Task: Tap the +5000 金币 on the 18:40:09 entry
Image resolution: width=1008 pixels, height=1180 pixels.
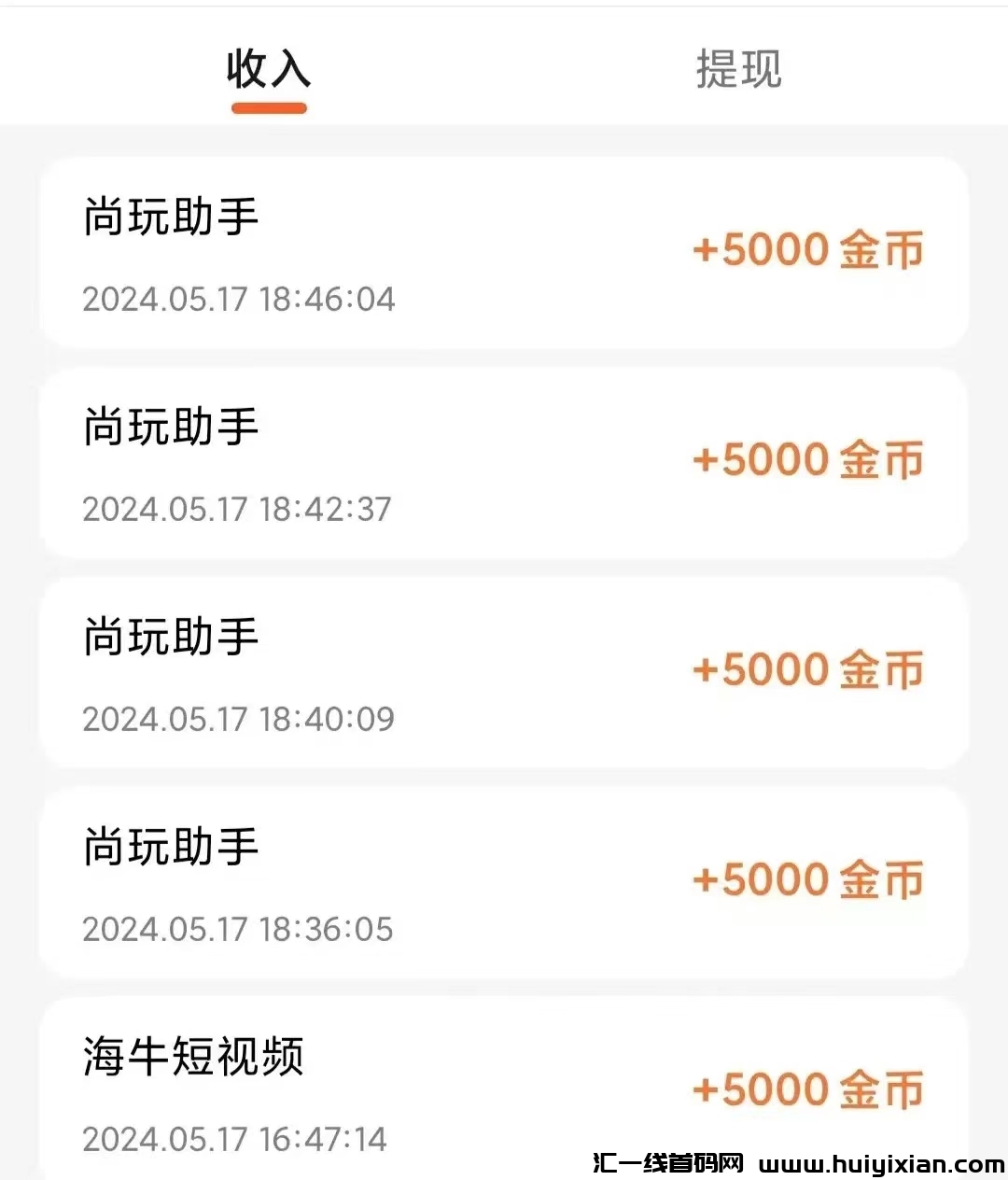Action: pos(808,669)
